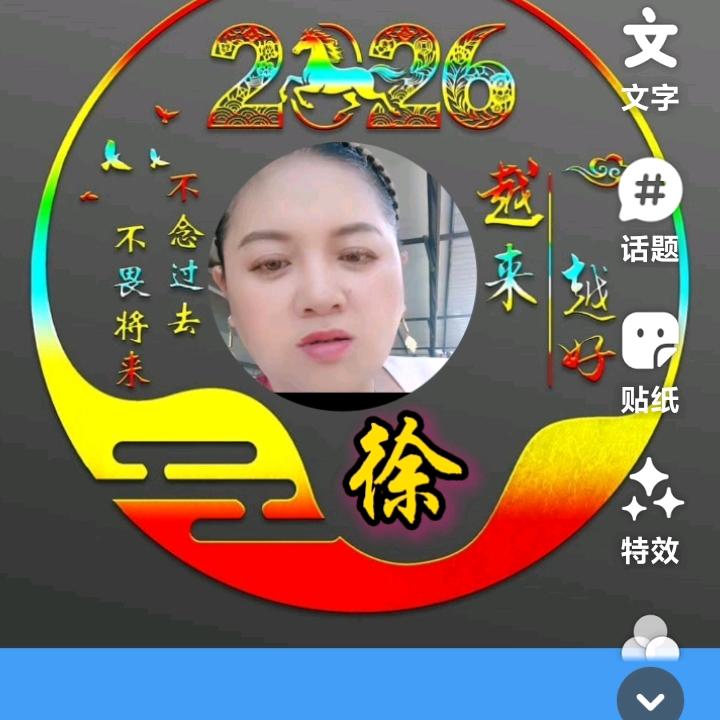Viewport: 720px width, 720px height.
Task: Expand more editing tools with the down chevron
Action: [650, 697]
